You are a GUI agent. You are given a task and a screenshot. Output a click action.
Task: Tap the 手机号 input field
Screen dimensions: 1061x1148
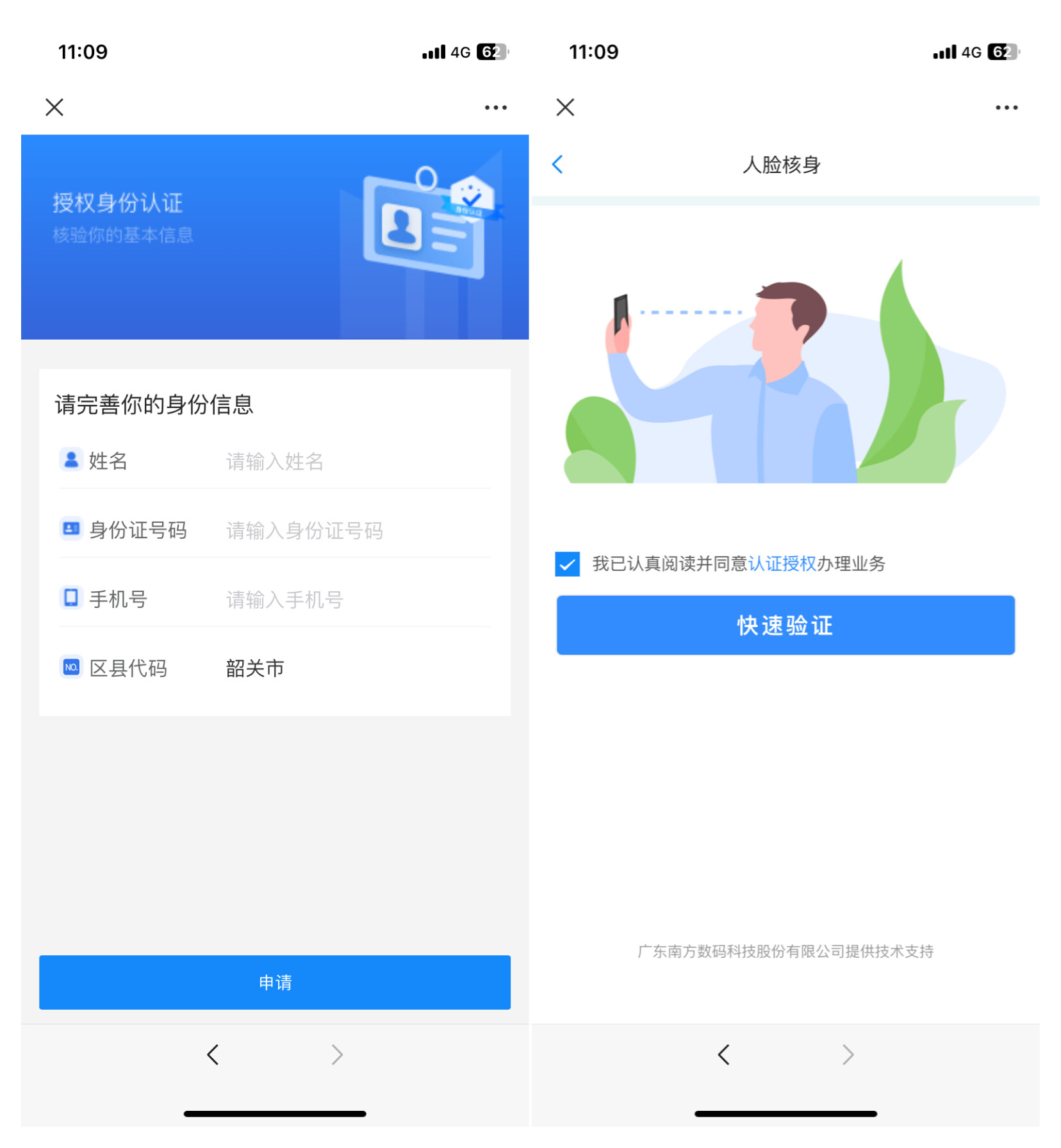coord(356,600)
